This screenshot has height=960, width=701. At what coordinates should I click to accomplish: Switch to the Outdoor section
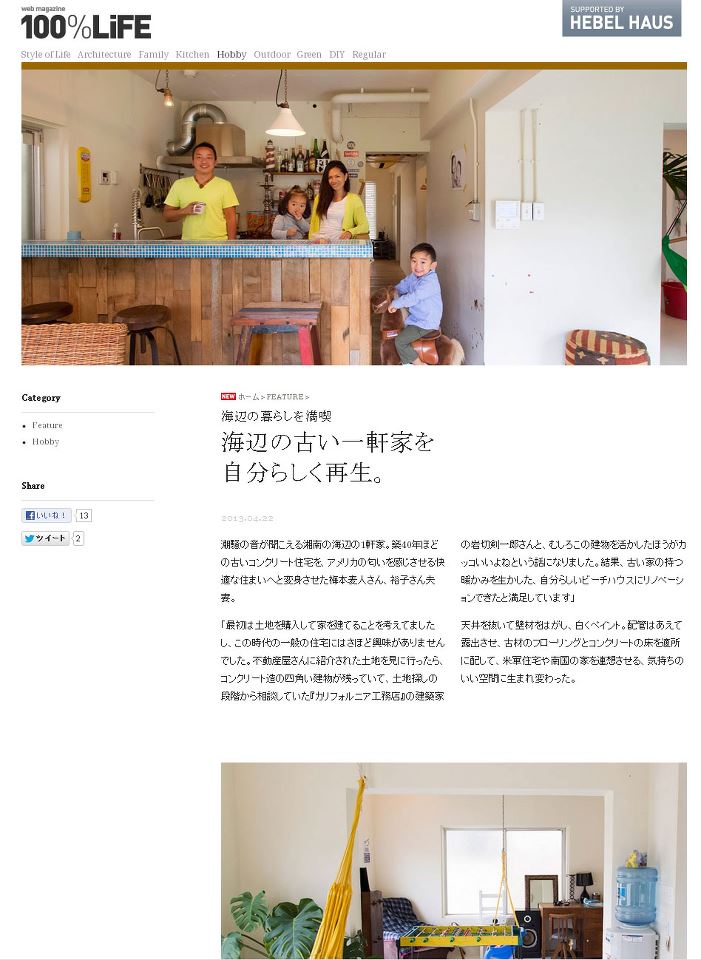[272, 55]
